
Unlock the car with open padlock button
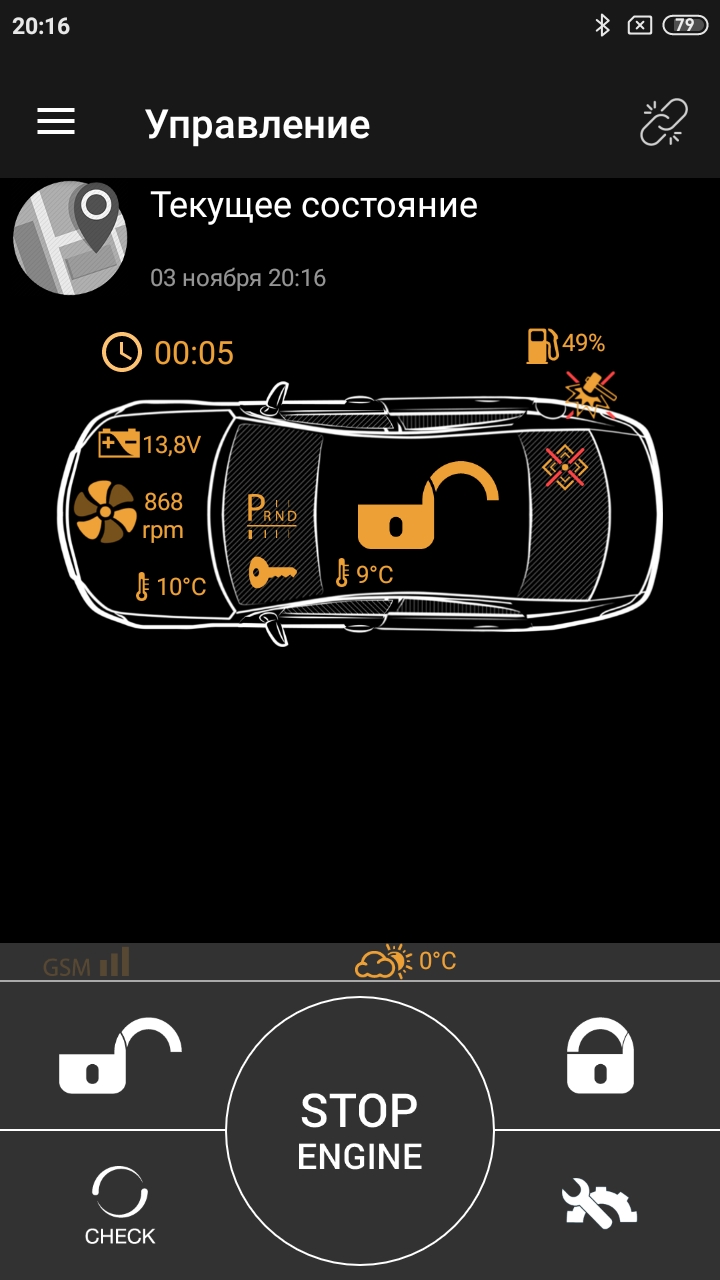pos(120,1055)
